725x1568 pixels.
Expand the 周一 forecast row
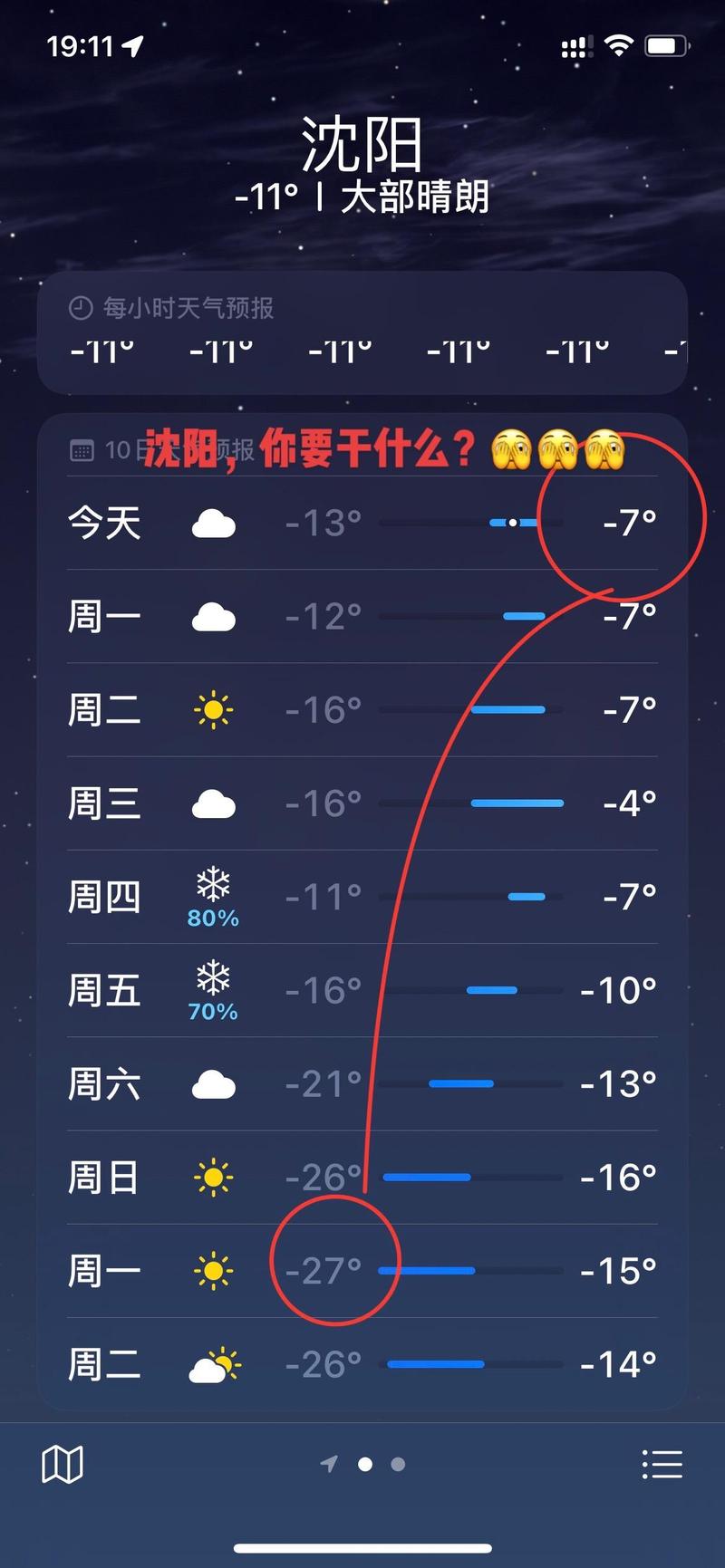362,616
